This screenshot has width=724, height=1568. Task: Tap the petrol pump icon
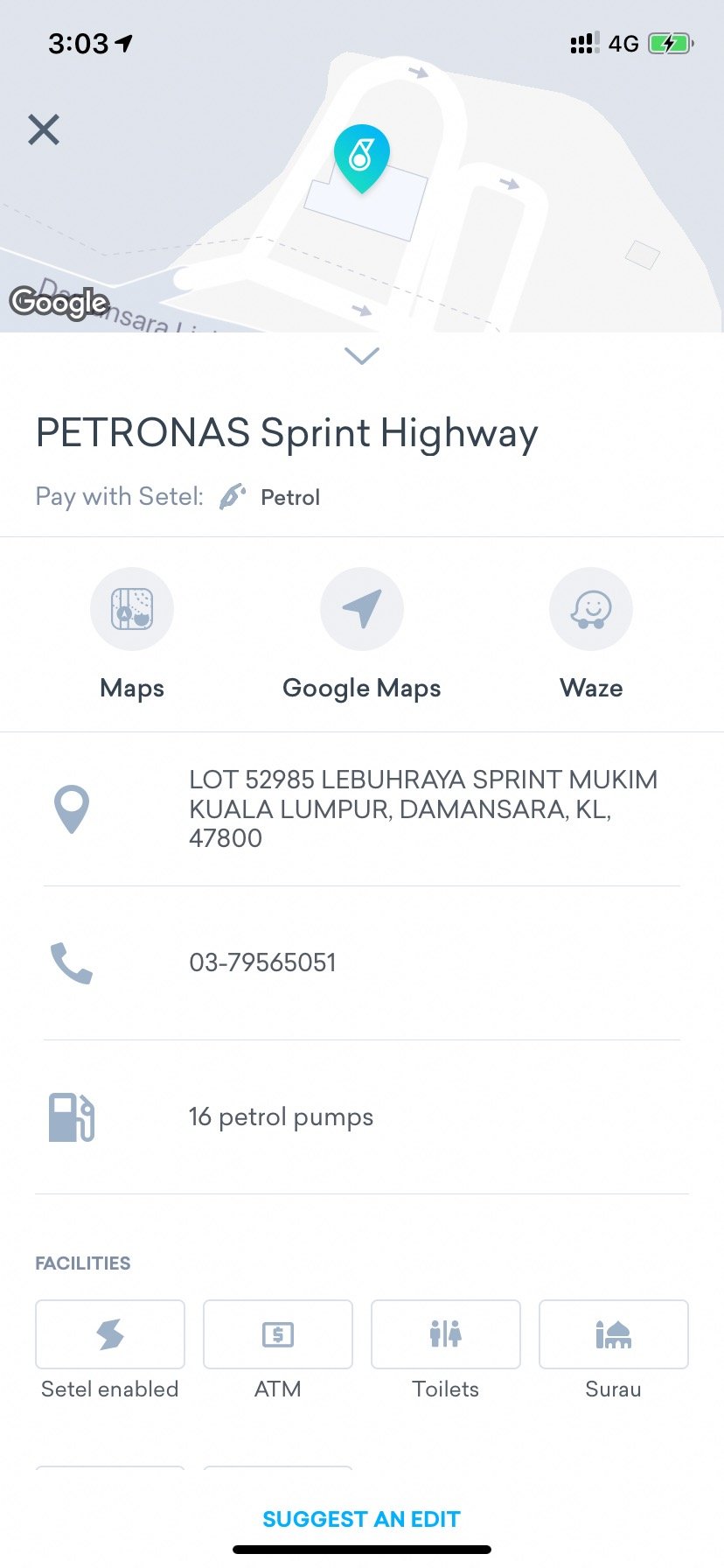(x=72, y=1116)
